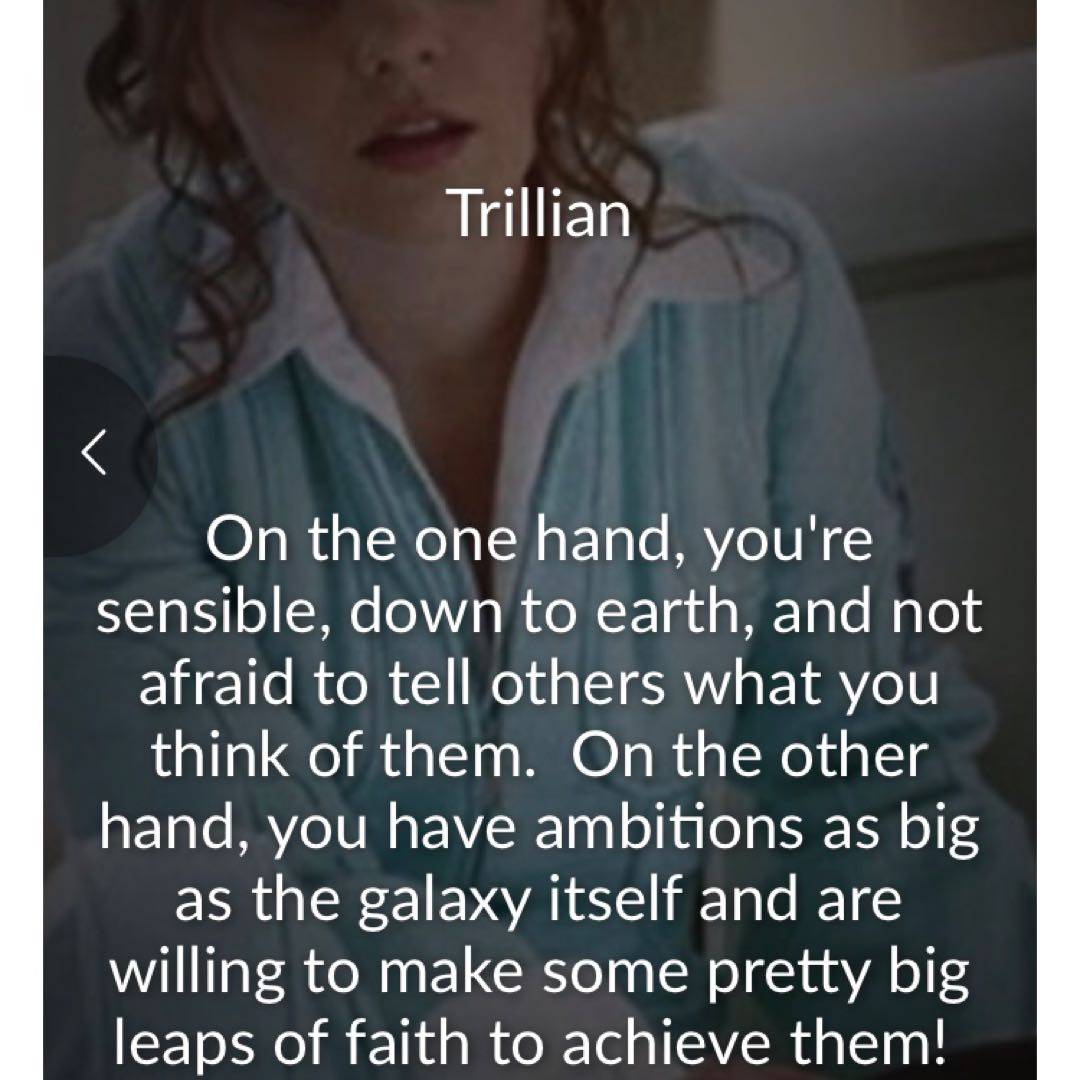Image resolution: width=1080 pixels, height=1080 pixels.
Task: Go back with the left arrow
Action: [93, 454]
